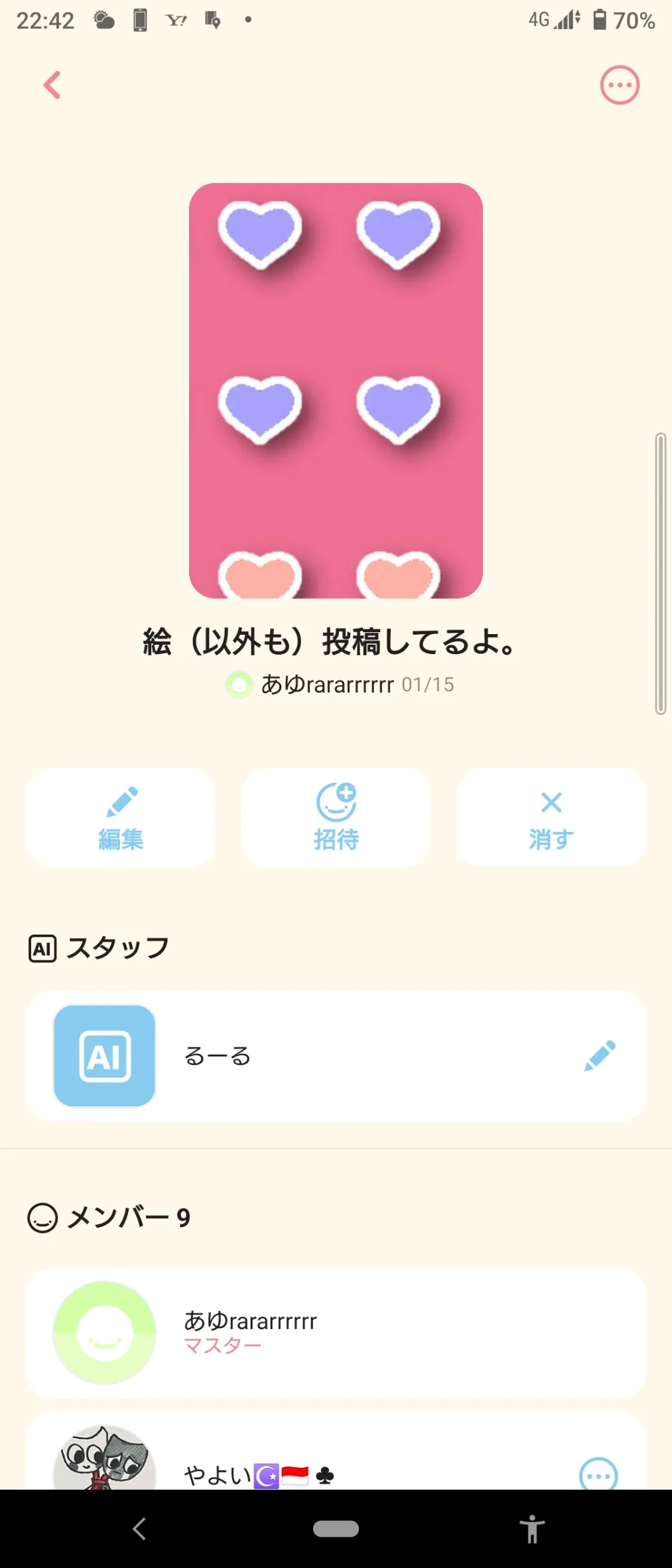Viewport: 672px width, 1568px height.
Task: Open the pink overflow menu at top
Action: (620, 85)
